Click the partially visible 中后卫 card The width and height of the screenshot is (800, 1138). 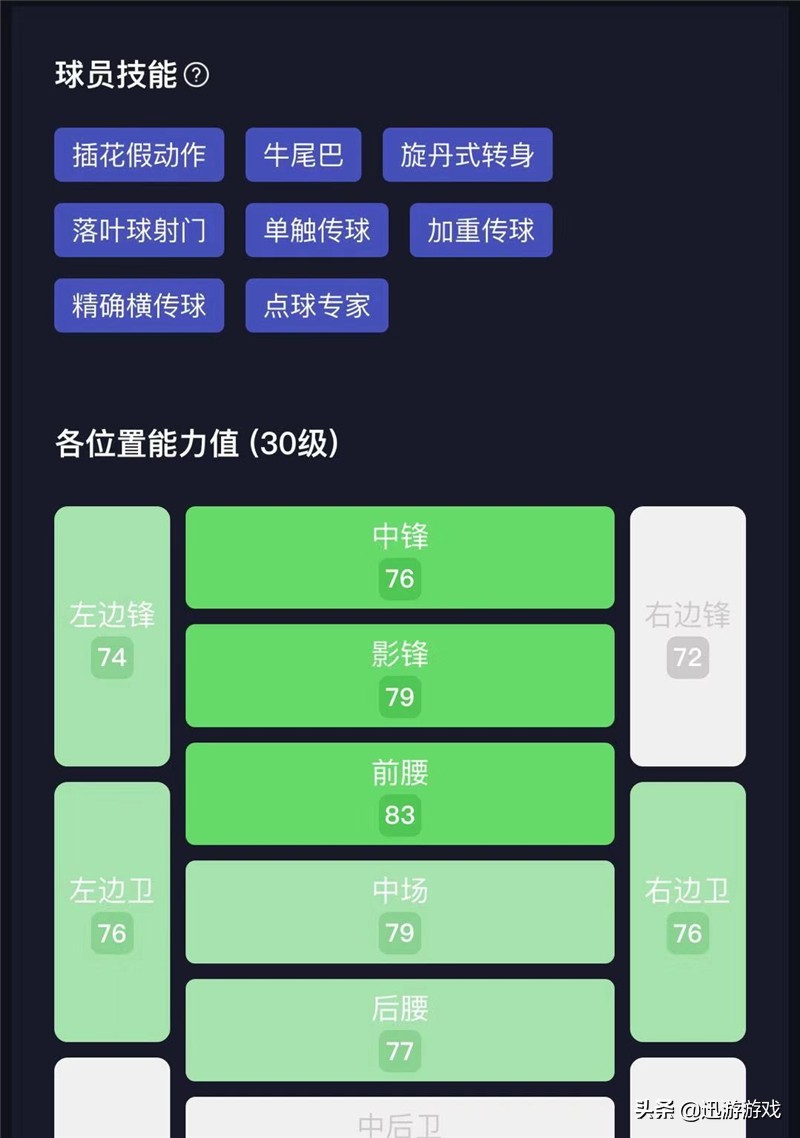399,1120
